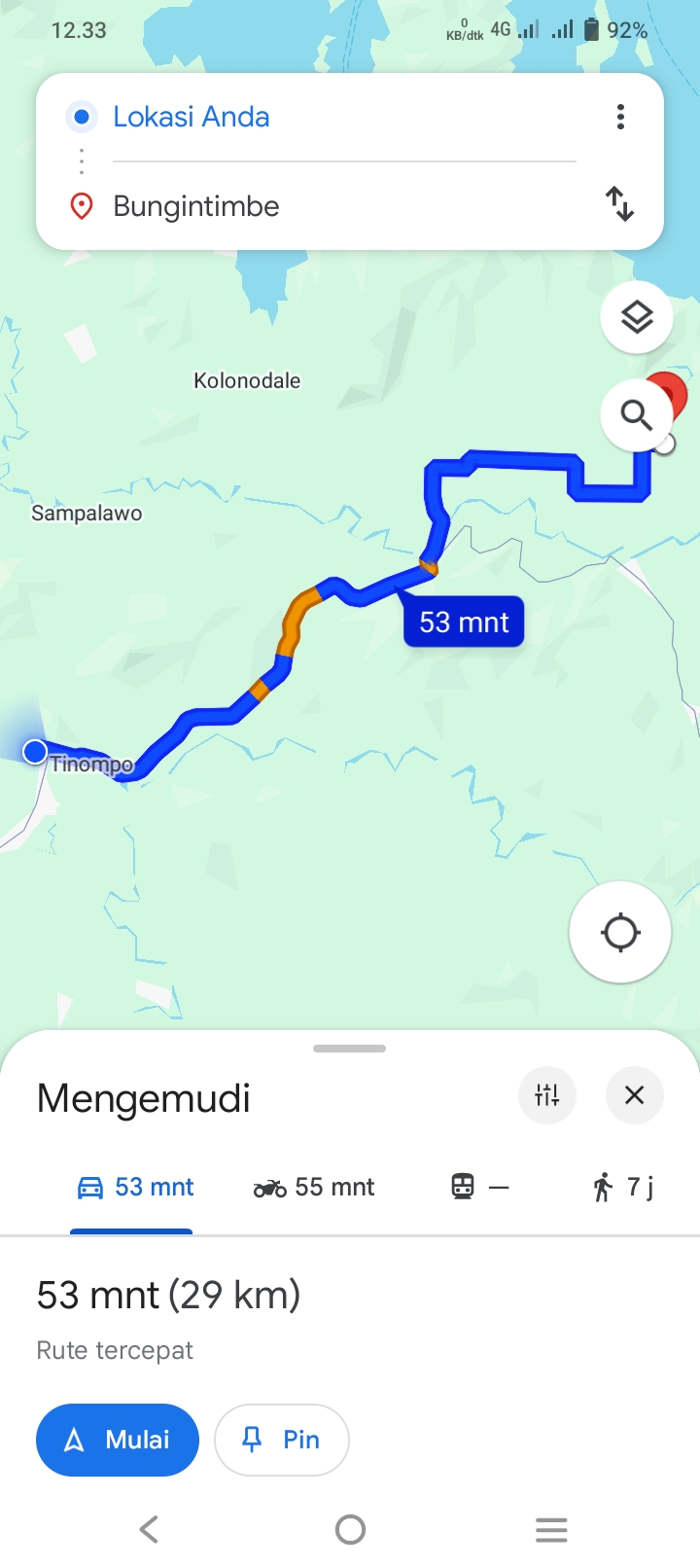Recenter map on my location
The width and height of the screenshot is (700, 1568).
tap(620, 933)
